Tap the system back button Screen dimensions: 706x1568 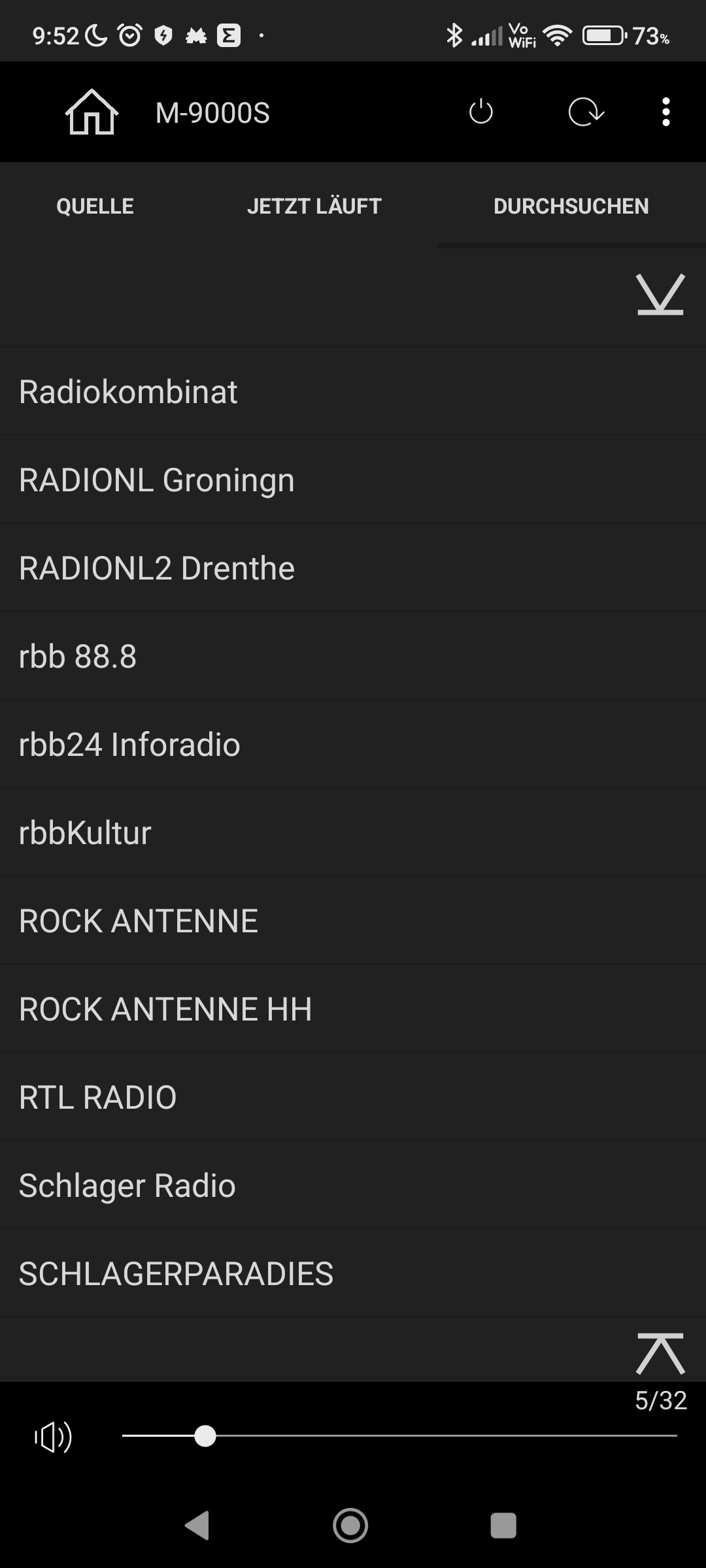coord(197,1526)
